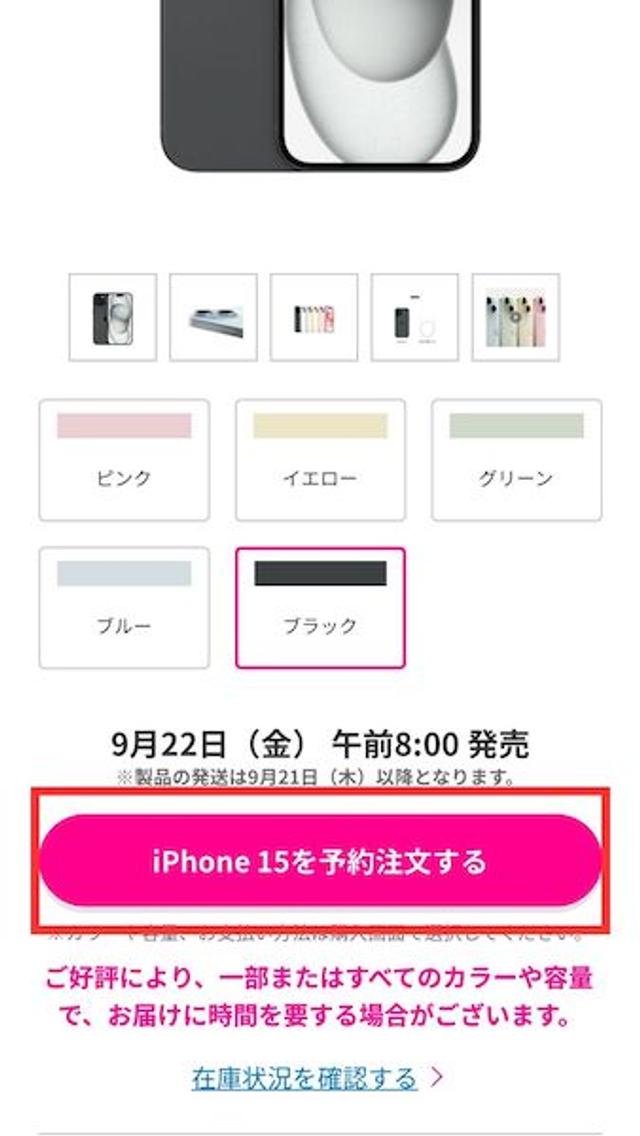View the first black iPhone thumbnail
The height and width of the screenshot is (1136, 640).
pos(113,317)
